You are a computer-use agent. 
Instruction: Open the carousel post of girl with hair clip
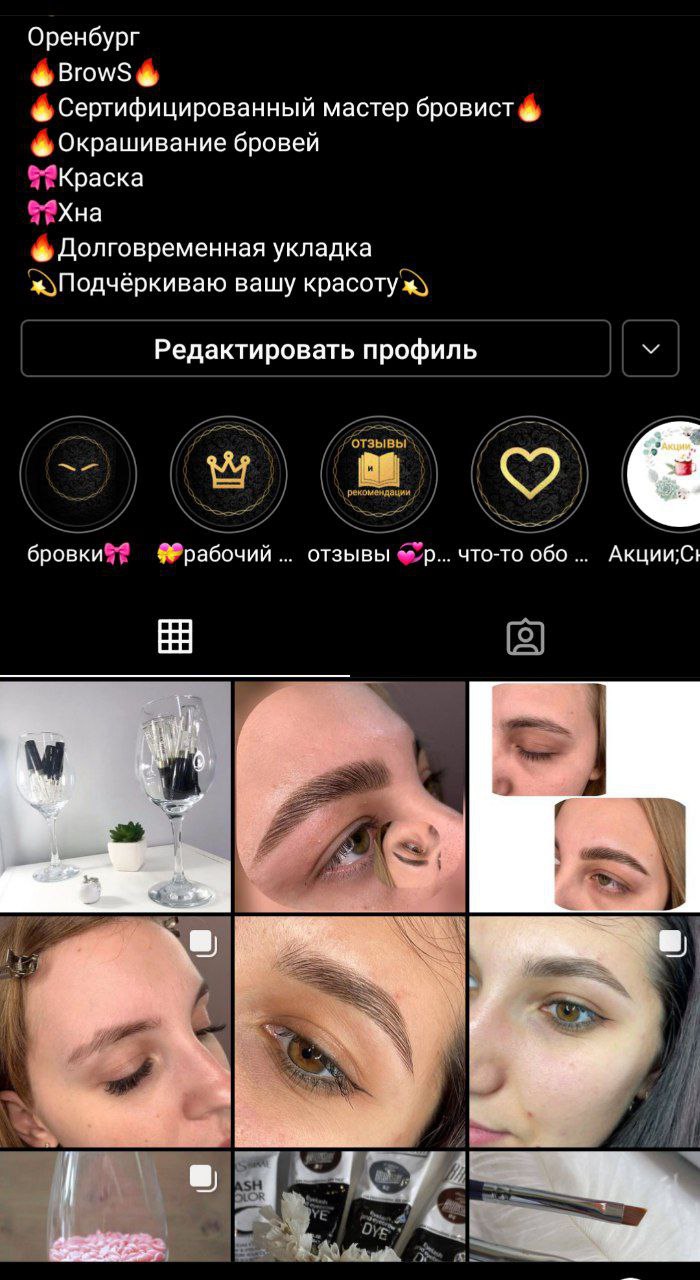115,1031
